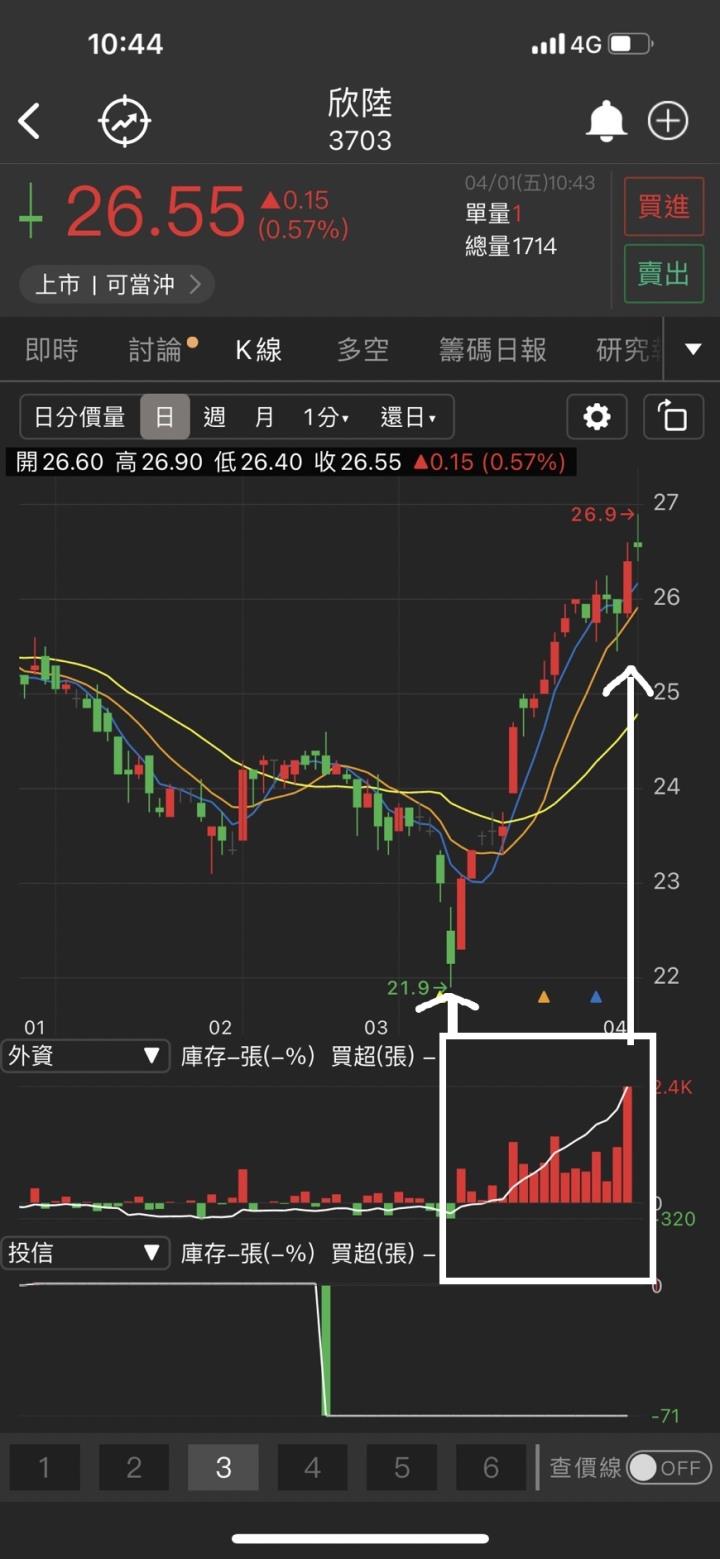Select the 月 monthly K-line period
This screenshot has height=1559, width=720.
point(264,417)
